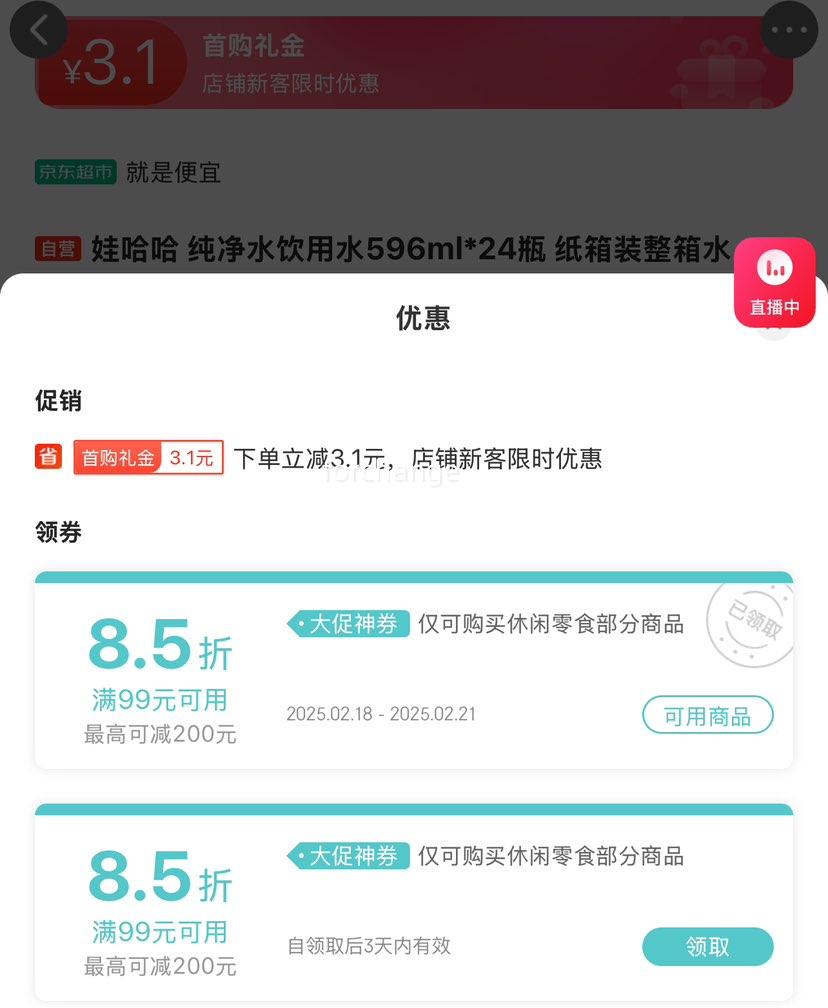
Task: Select the 首购礼金 3.1元 promotion tag
Action: click(148, 457)
